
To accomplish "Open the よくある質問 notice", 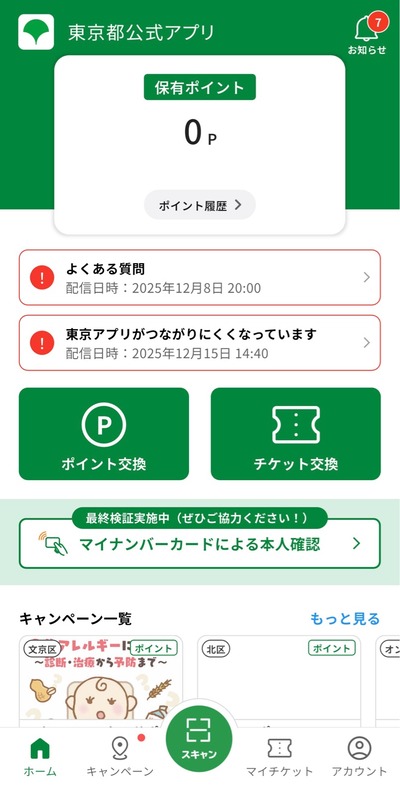I will (199, 277).
